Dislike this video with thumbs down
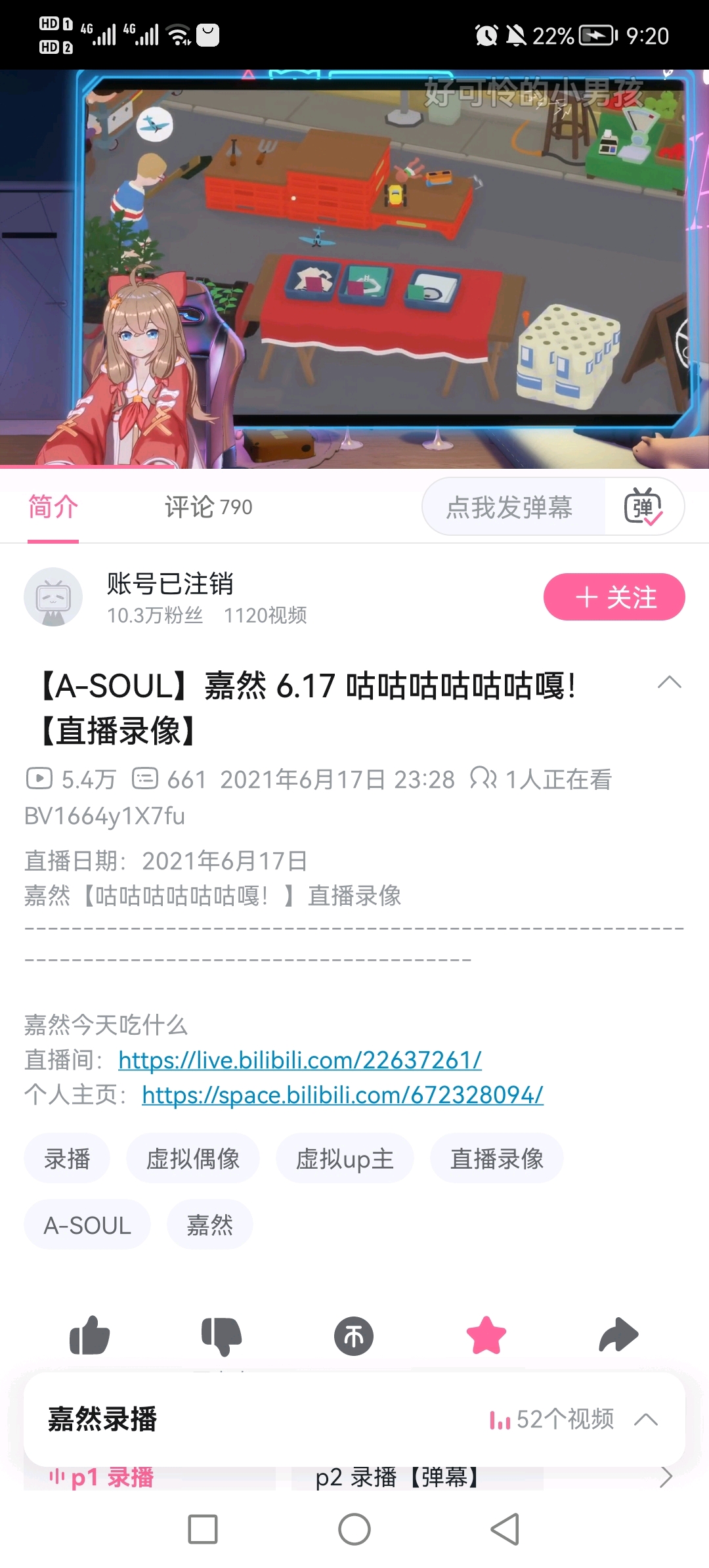The width and height of the screenshot is (709, 1568). tap(222, 1336)
